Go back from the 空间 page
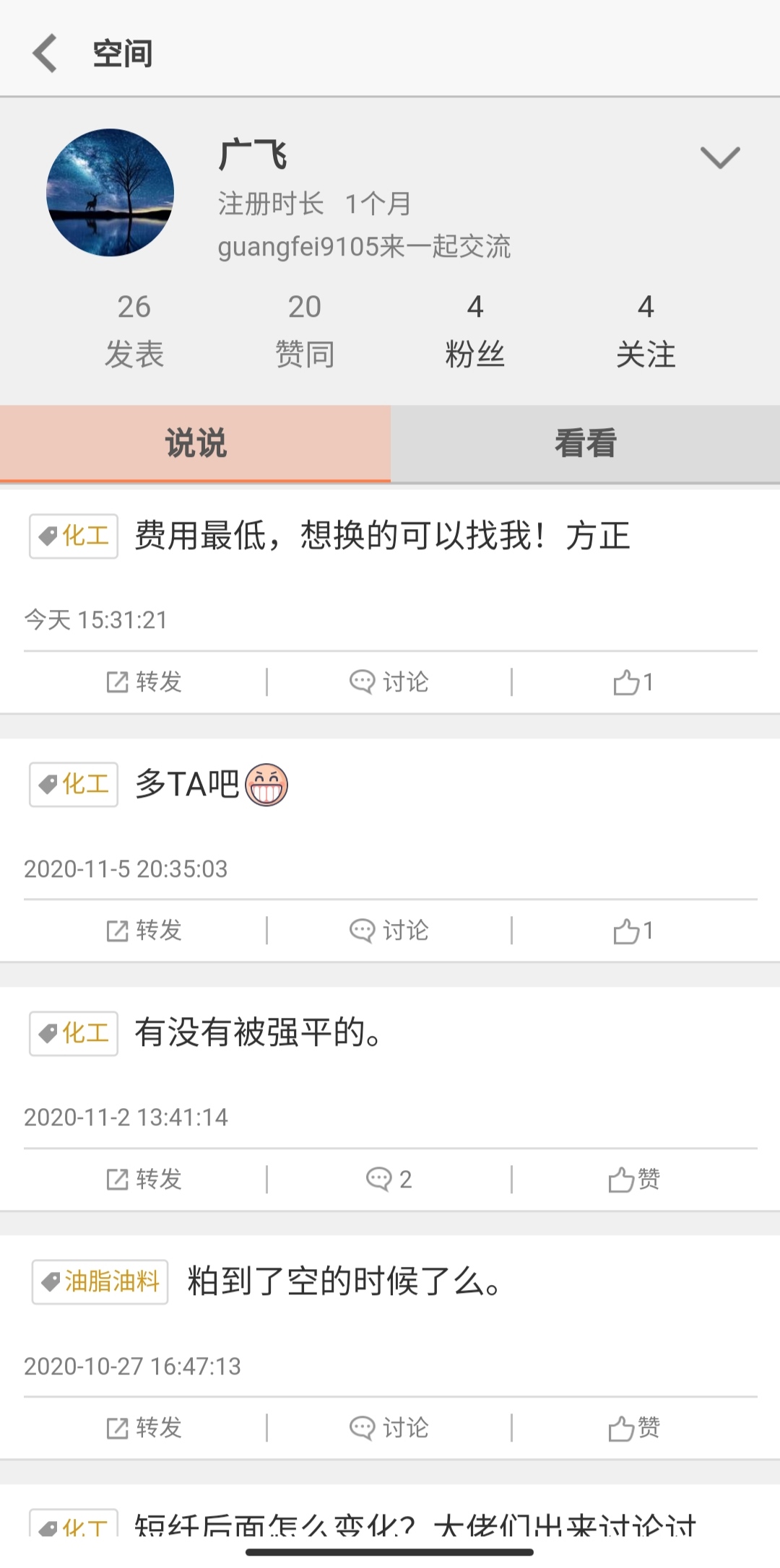This screenshot has height=1568, width=780. pyautogui.click(x=45, y=53)
